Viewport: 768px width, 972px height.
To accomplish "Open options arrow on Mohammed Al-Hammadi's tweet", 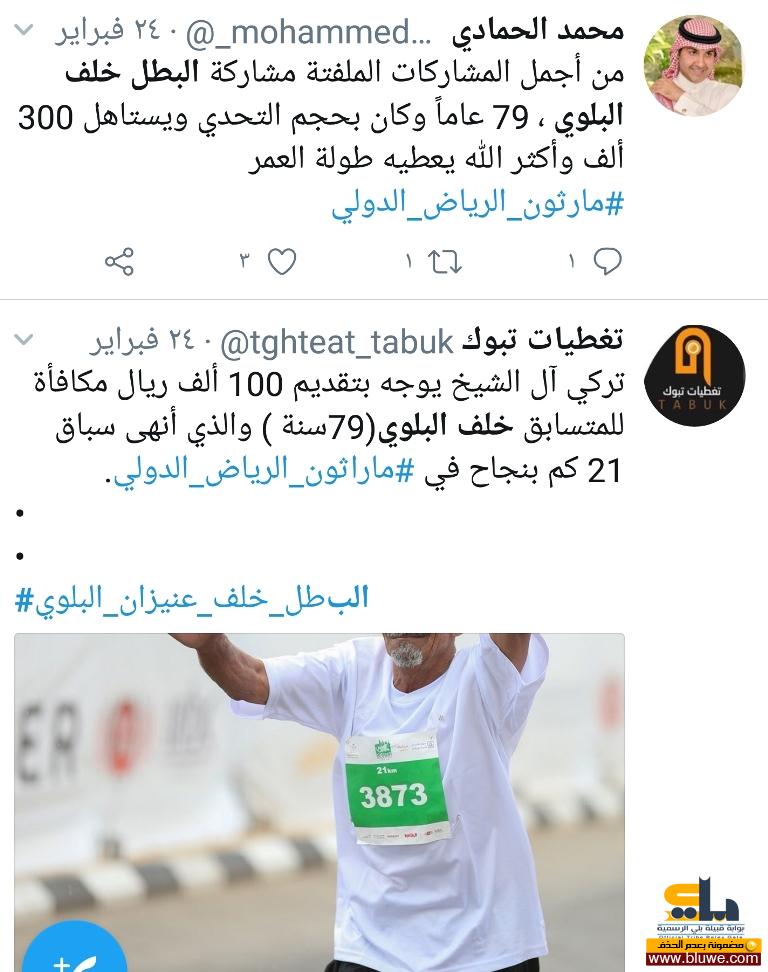I will [x=23, y=30].
